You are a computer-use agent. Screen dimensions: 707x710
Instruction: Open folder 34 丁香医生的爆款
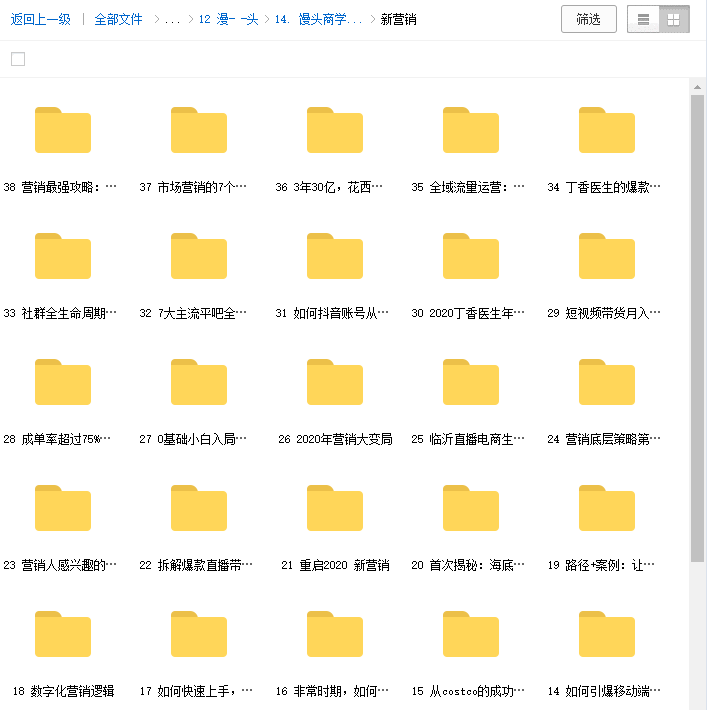pos(607,131)
